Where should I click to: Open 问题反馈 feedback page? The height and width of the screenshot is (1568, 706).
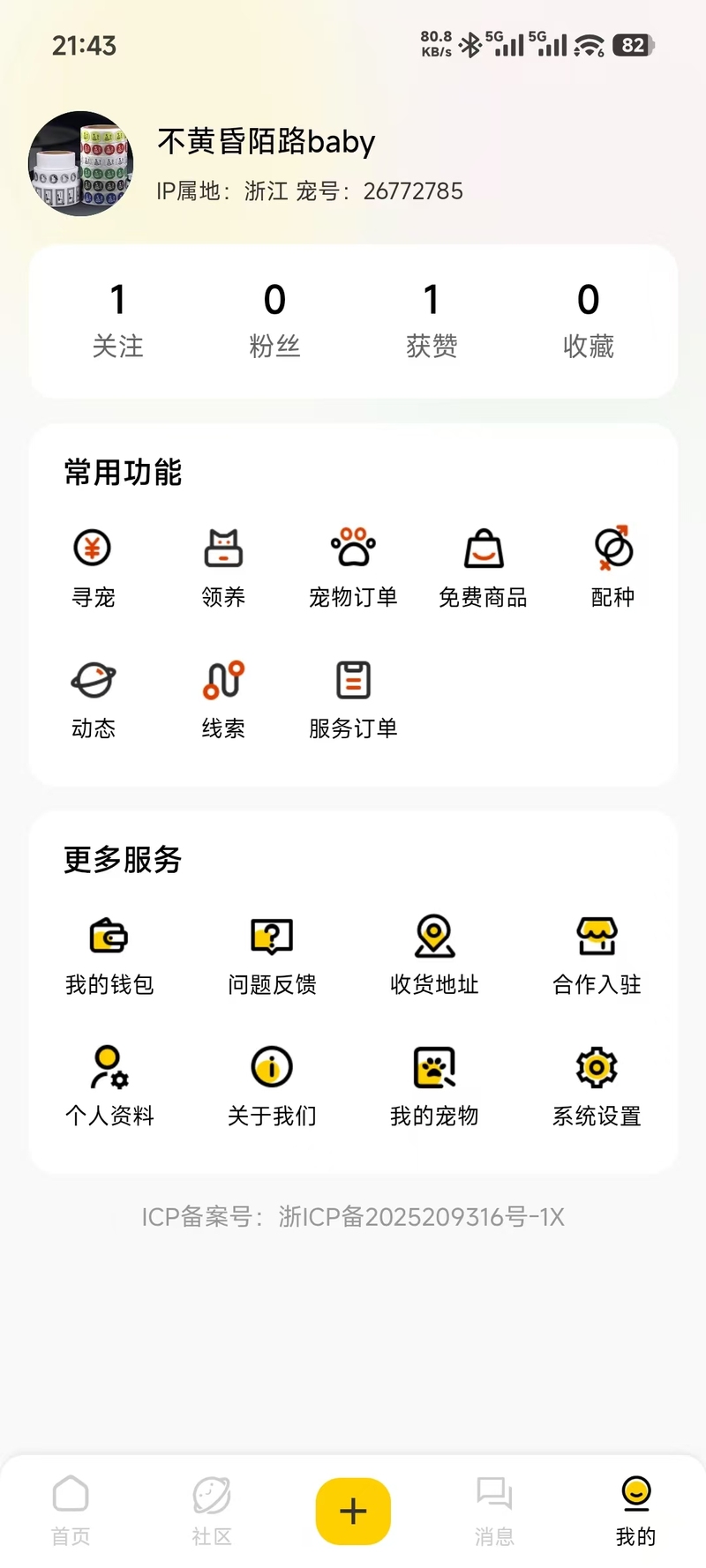pos(272,956)
